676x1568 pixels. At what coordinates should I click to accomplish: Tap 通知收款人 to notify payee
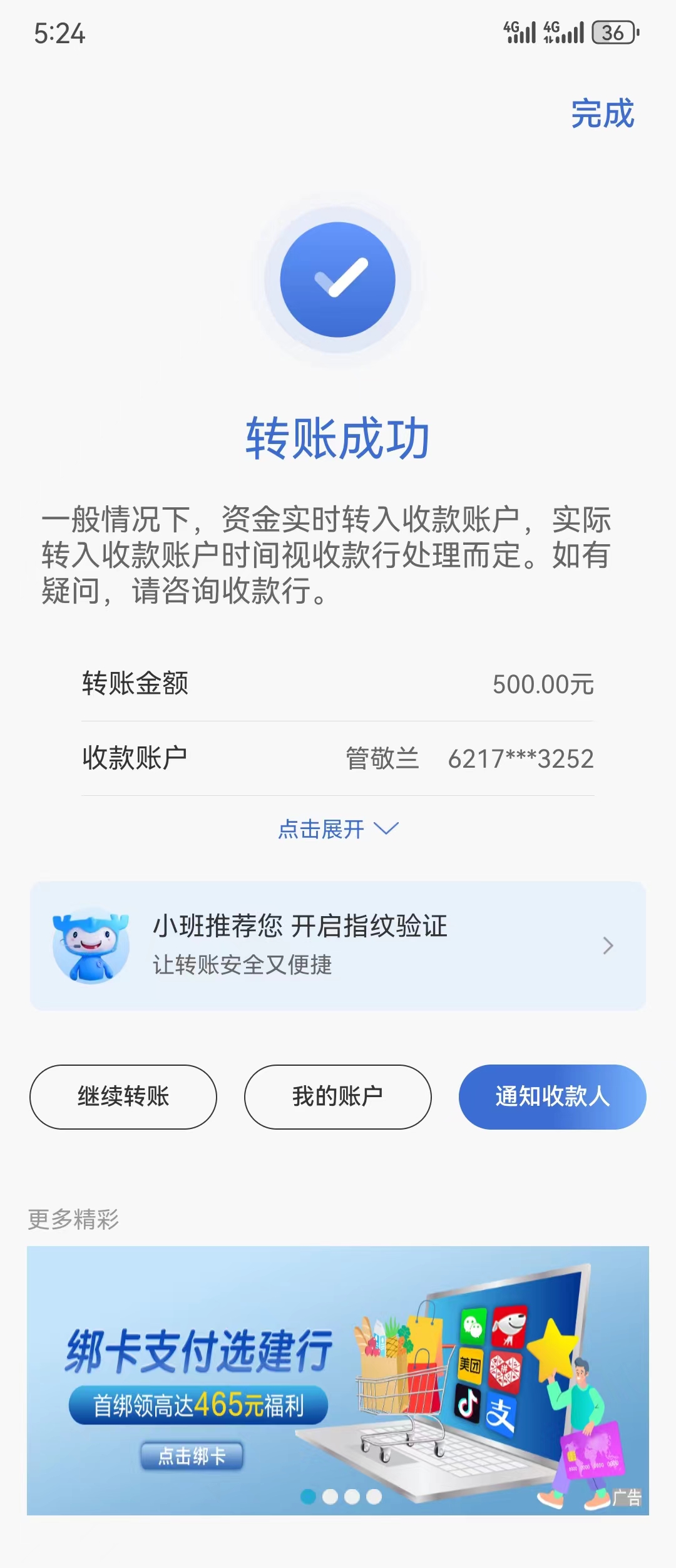(552, 1096)
